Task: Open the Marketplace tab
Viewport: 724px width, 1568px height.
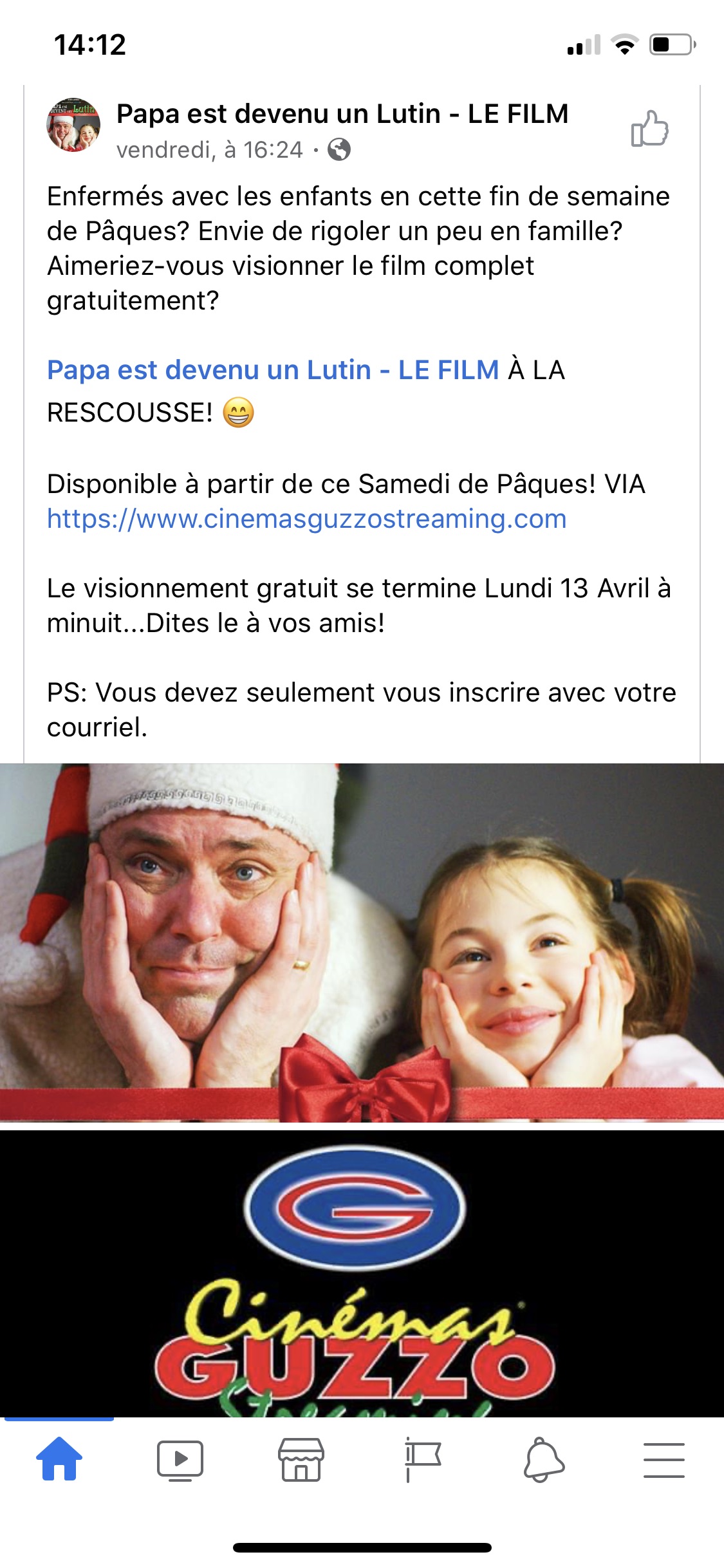Action: tap(301, 1460)
